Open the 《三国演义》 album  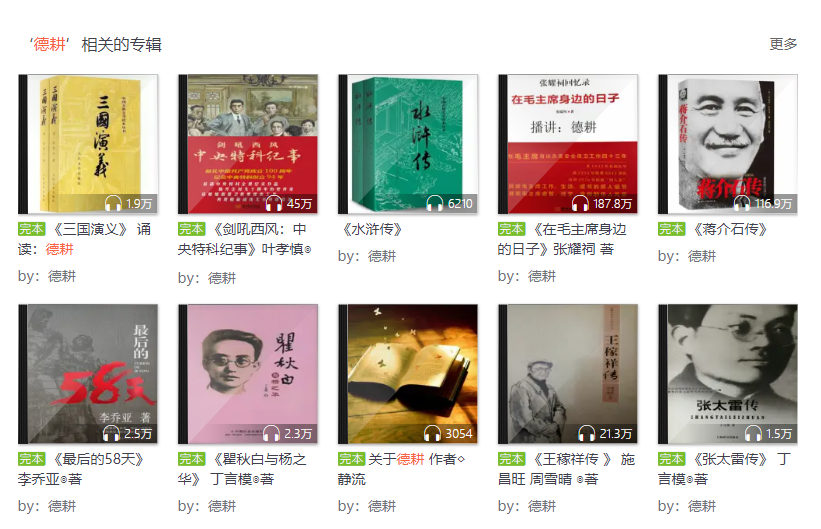(x=88, y=144)
